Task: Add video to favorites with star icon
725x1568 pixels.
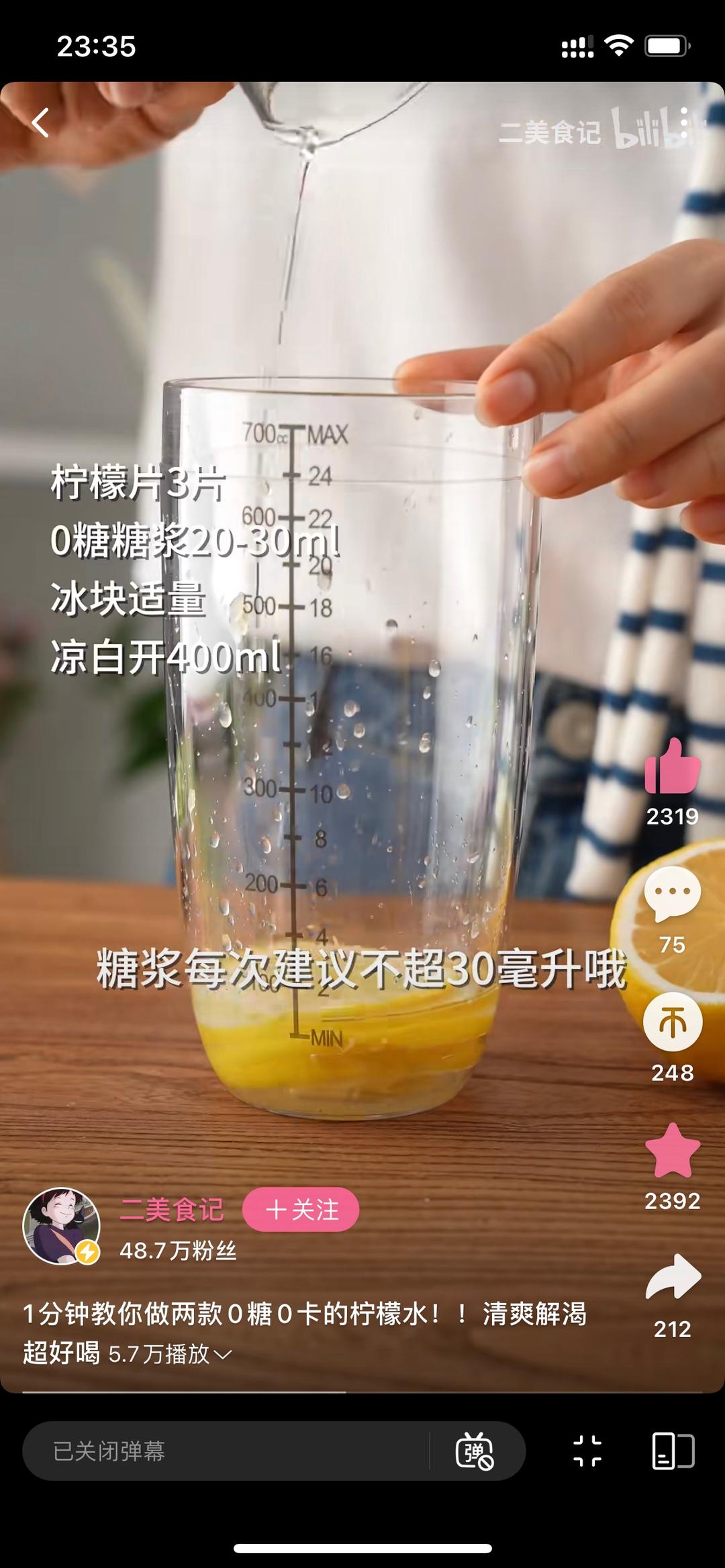Action: 672,1151
